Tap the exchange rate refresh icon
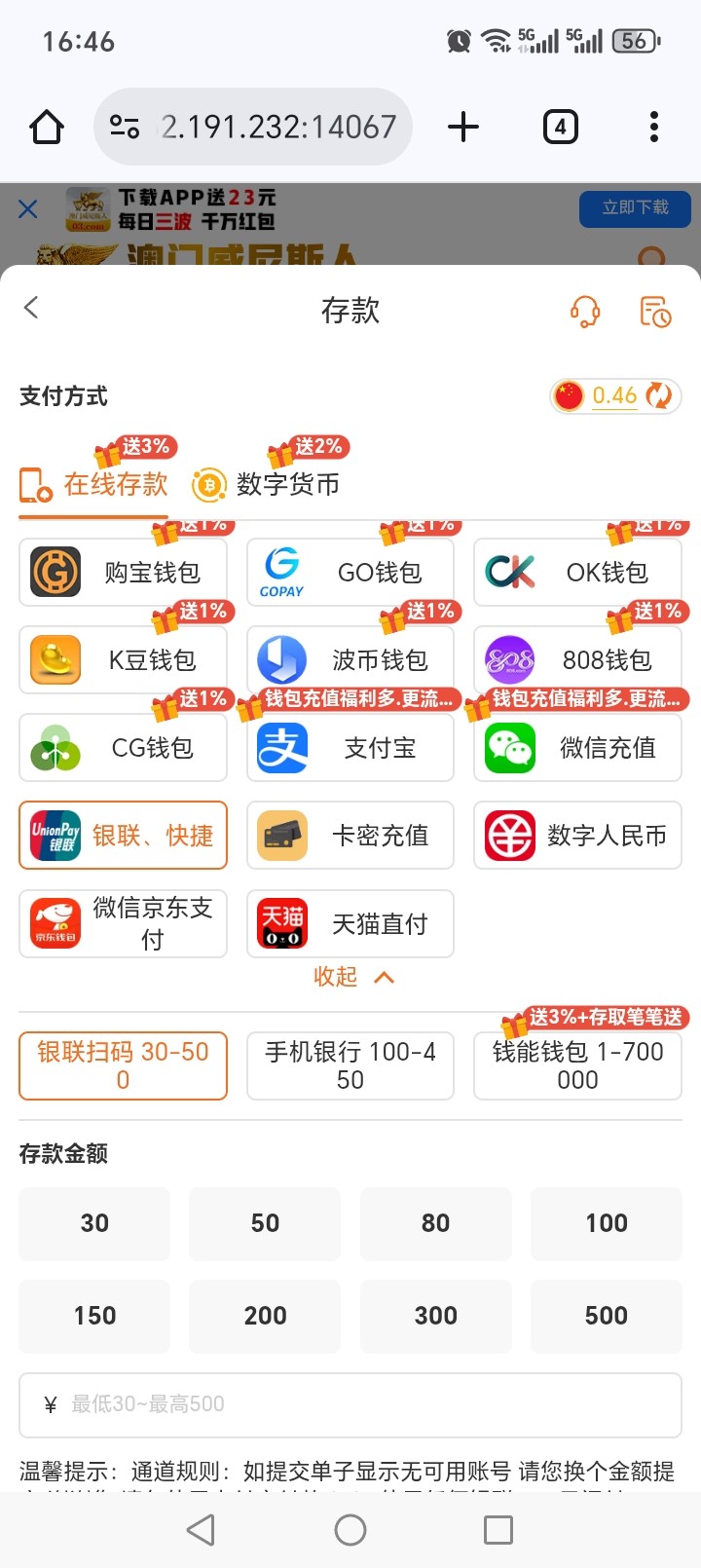The height and width of the screenshot is (1568, 701). (656, 396)
